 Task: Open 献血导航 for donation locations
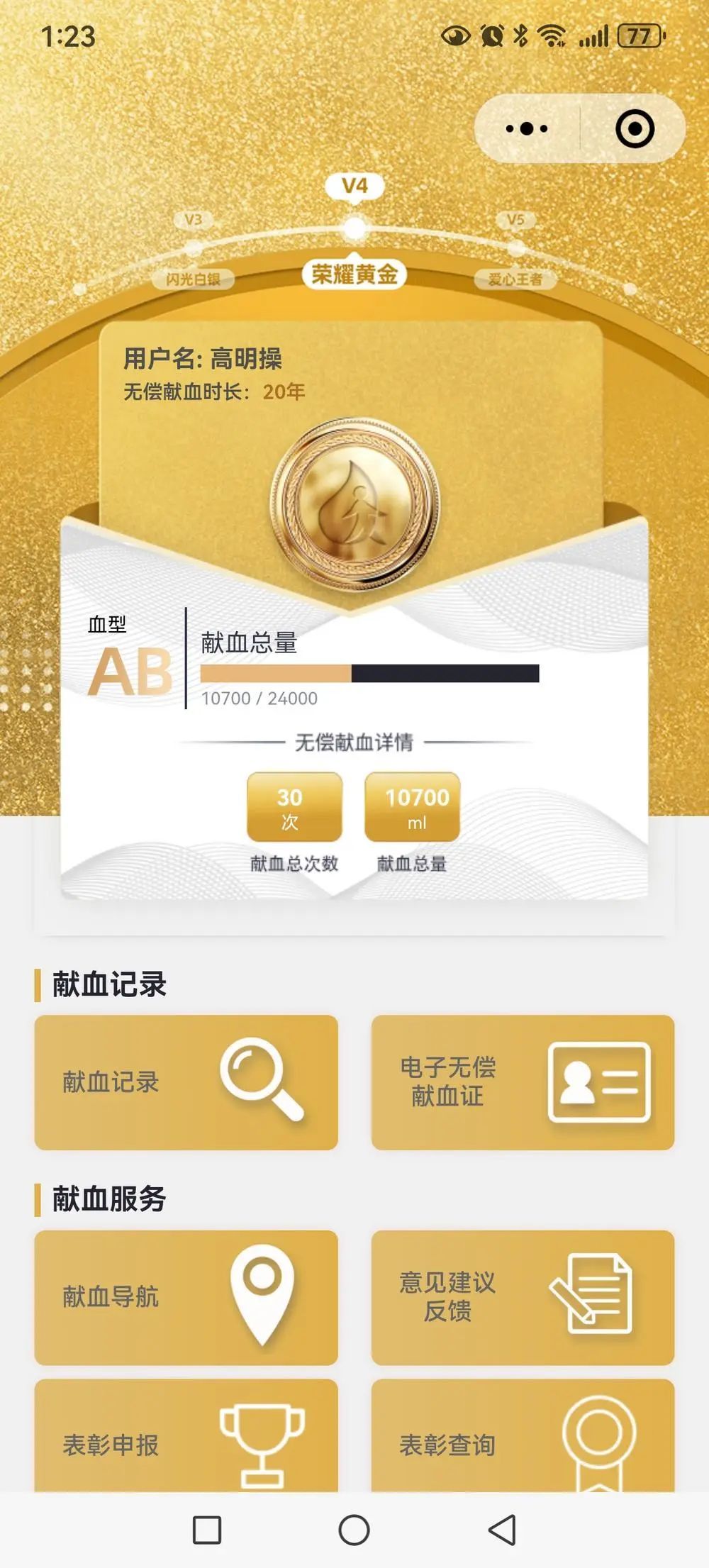coord(186,1297)
